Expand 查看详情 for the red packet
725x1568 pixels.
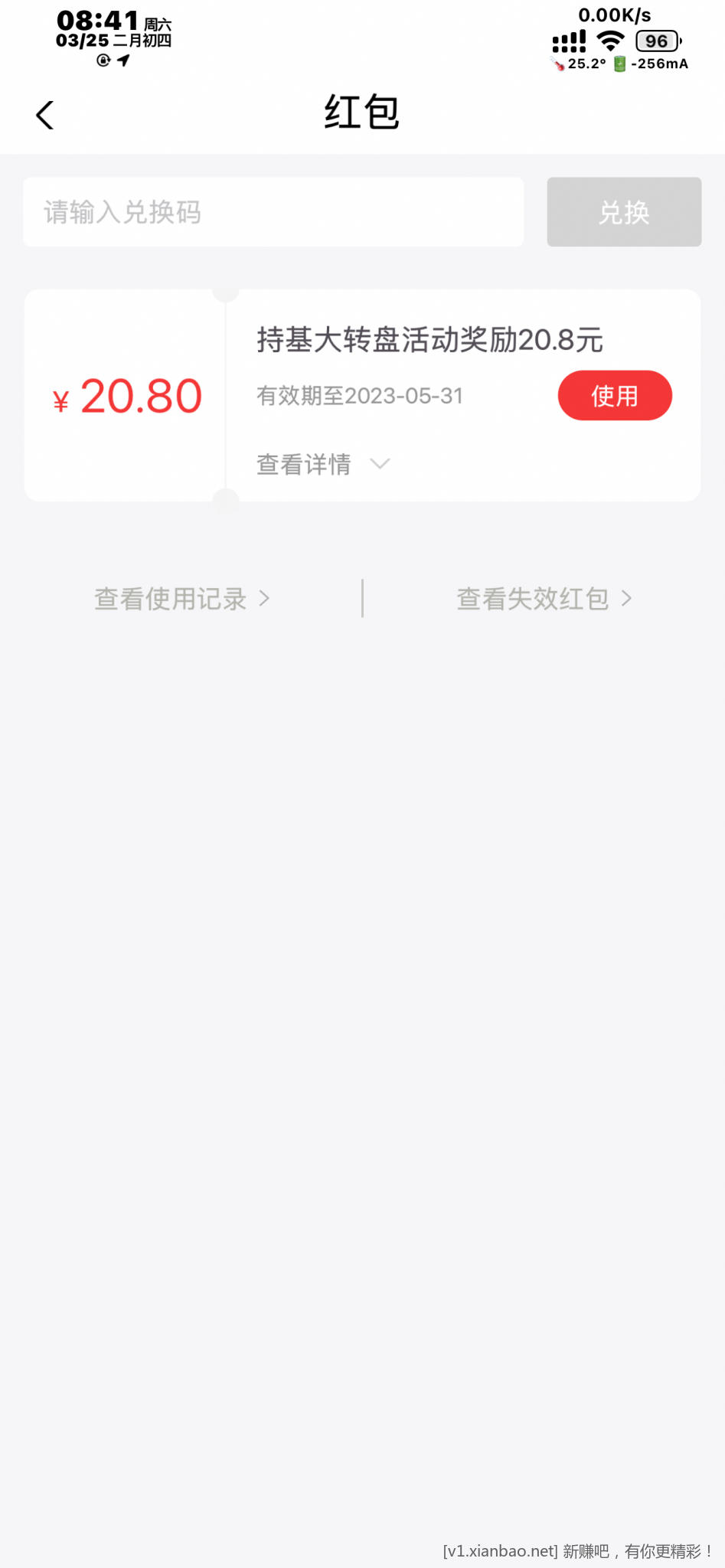click(323, 464)
